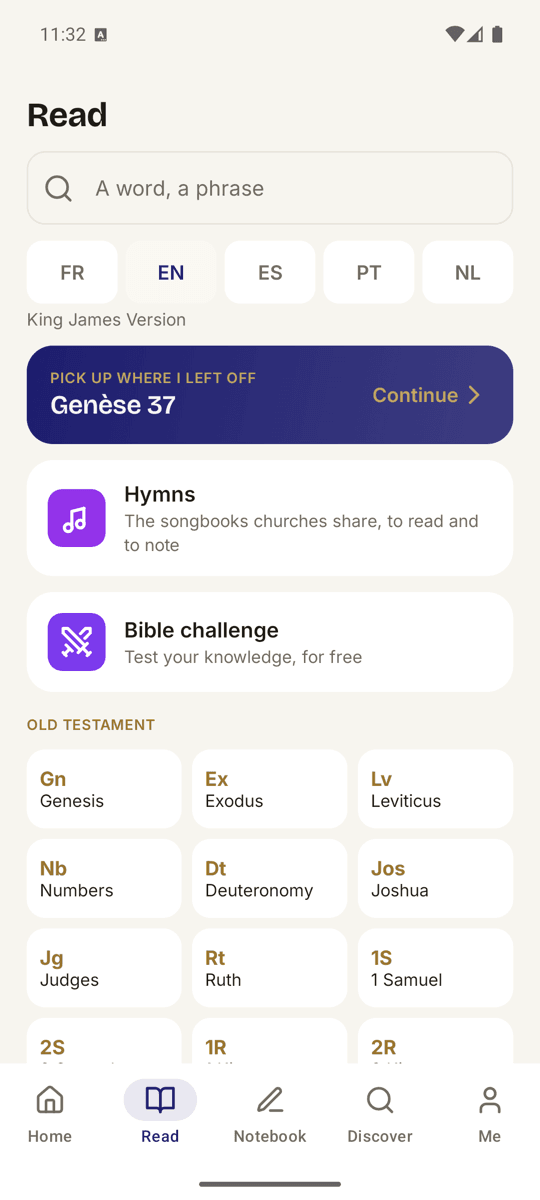This screenshot has height=1200, width=540.
Task: Switch to NL language
Action: click(x=468, y=272)
